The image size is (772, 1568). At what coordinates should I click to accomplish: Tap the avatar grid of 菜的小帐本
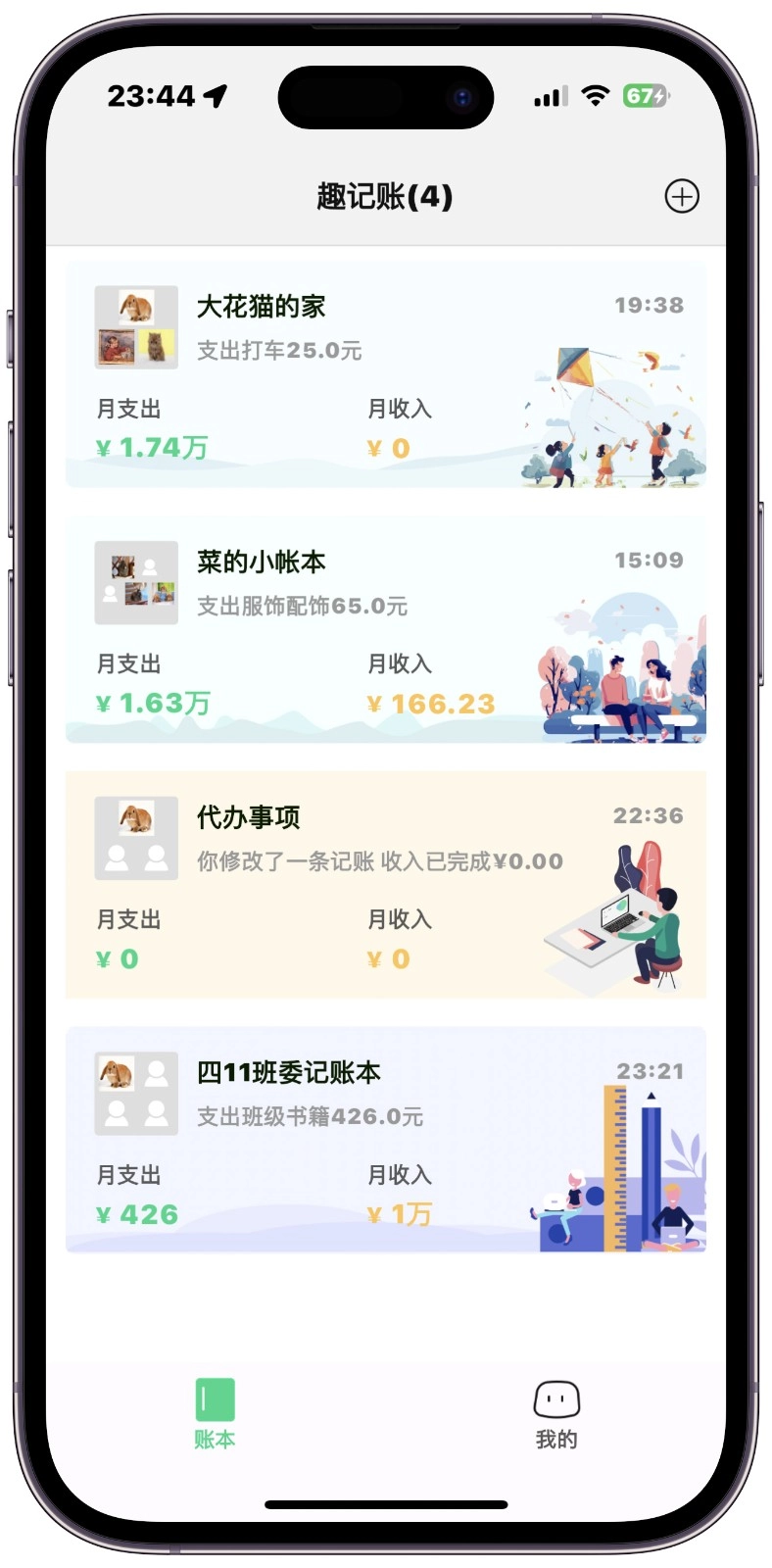click(135, 582)
